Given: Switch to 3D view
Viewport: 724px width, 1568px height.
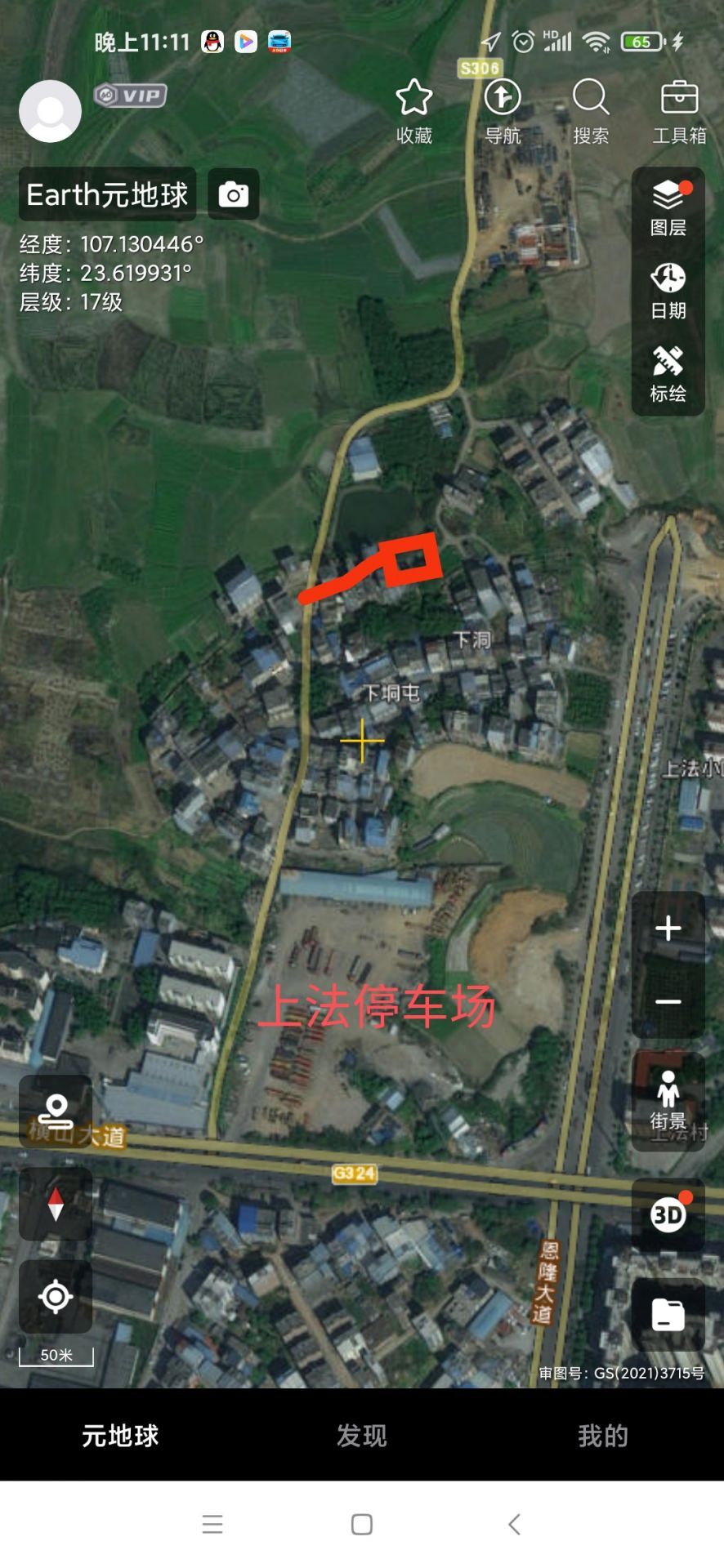Looking at the screenshot, I should (x=668, y=1214).
